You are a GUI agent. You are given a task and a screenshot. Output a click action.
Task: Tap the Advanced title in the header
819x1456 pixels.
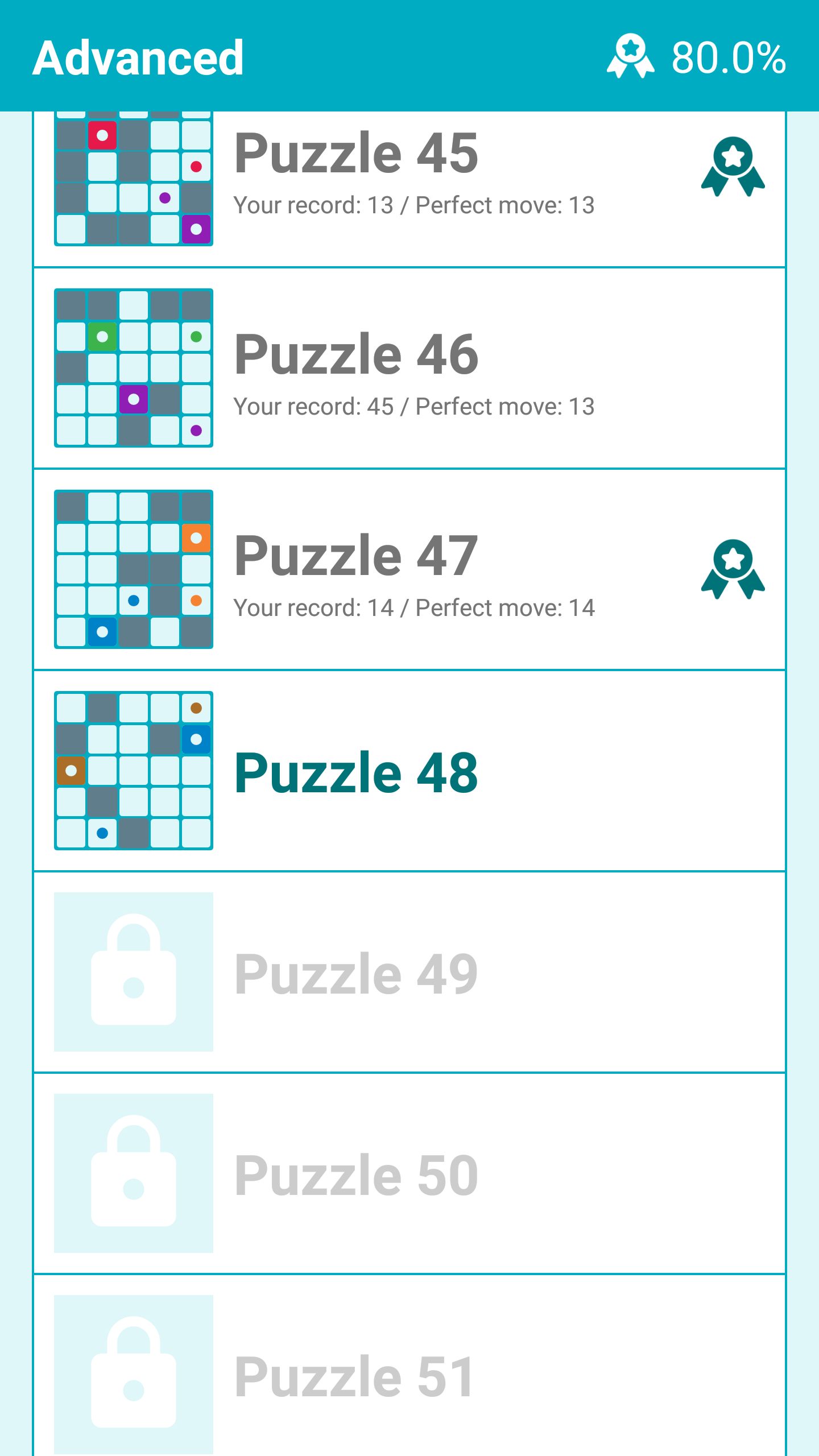(x=138, y=57)
